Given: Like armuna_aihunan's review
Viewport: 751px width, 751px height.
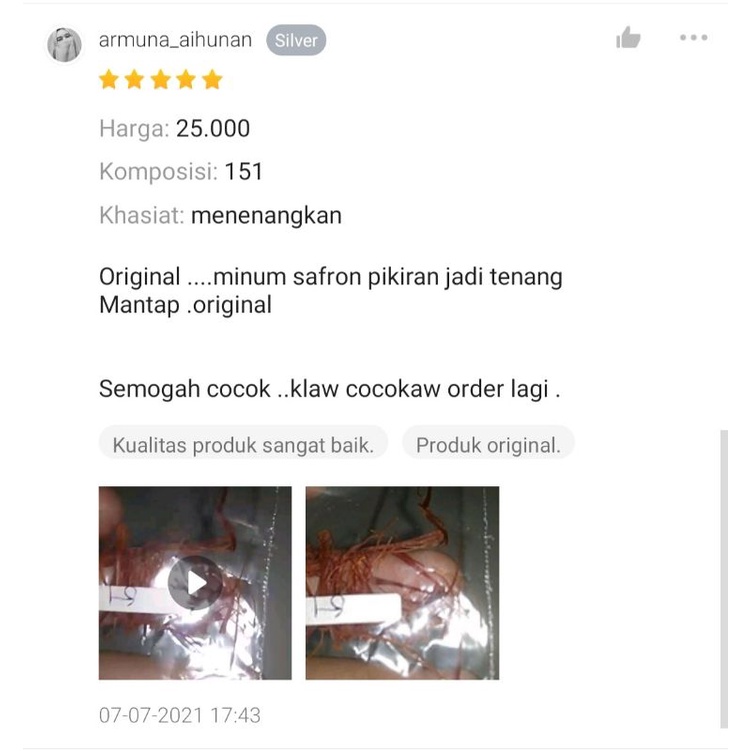Looking at the screenshot, I should [628, 39].
